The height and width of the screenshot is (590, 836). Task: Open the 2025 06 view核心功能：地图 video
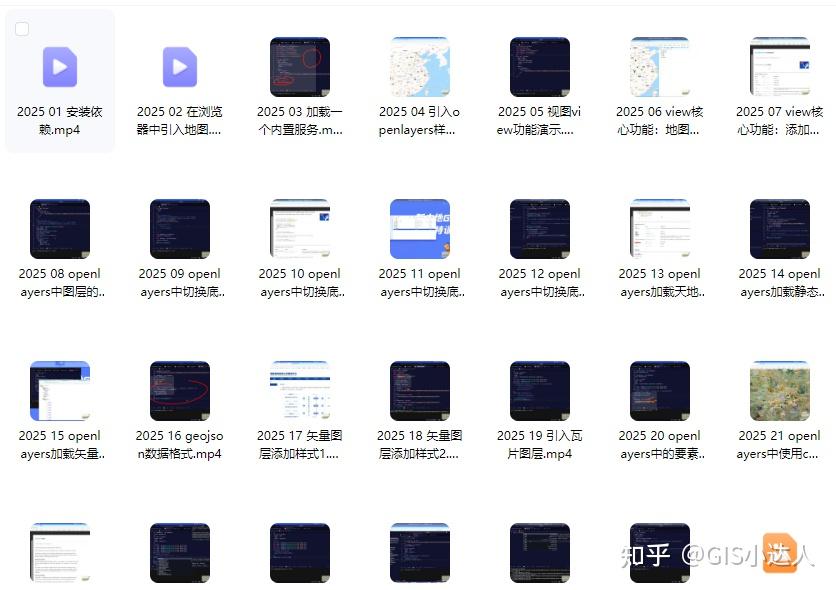coord(660,67)
